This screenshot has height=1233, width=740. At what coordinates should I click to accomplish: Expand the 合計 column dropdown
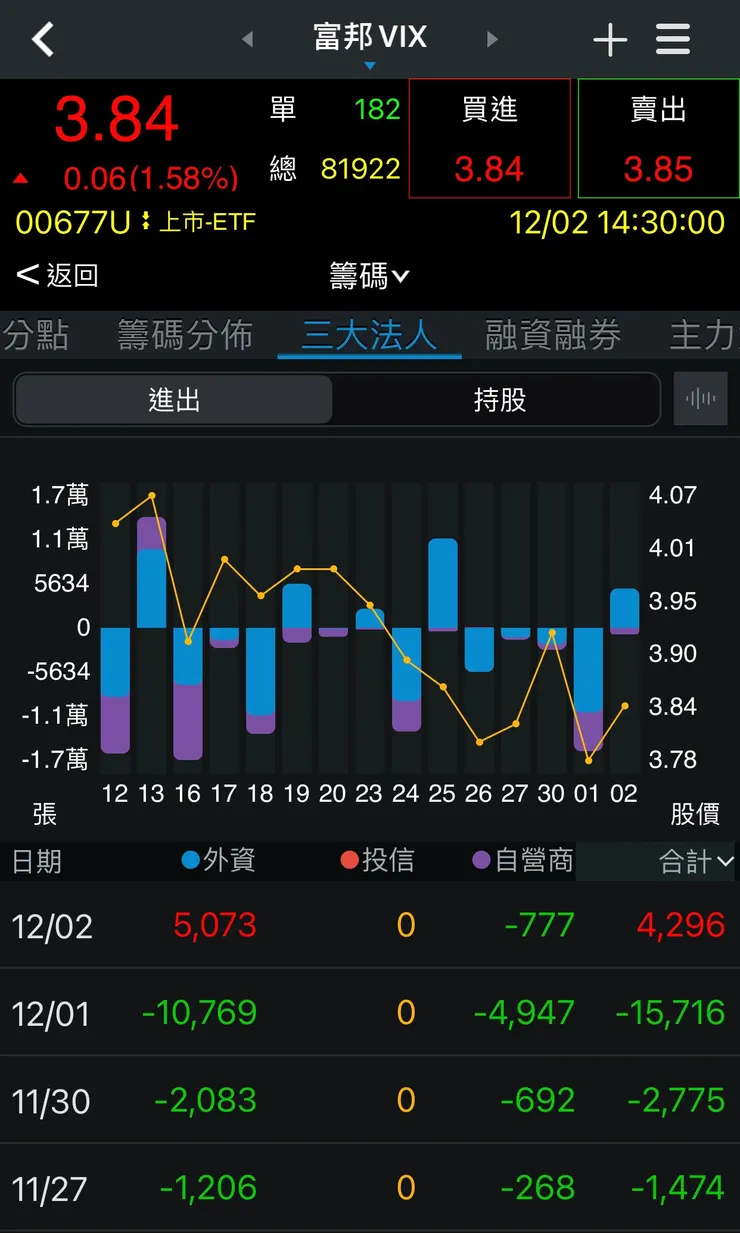pyautogui.click(x=682, y=861)
